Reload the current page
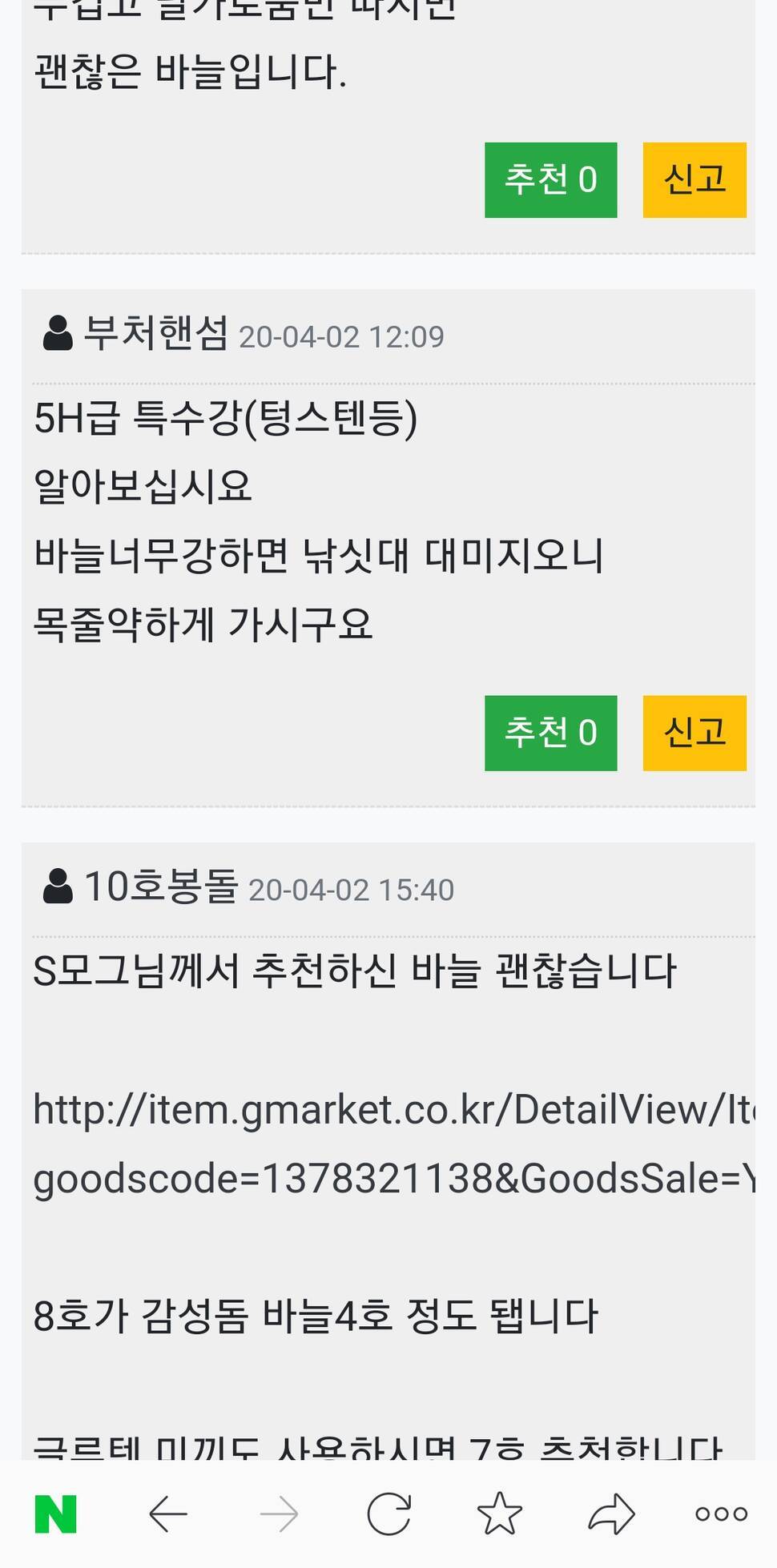The image size is (777, 1568). pos(389,1514)
